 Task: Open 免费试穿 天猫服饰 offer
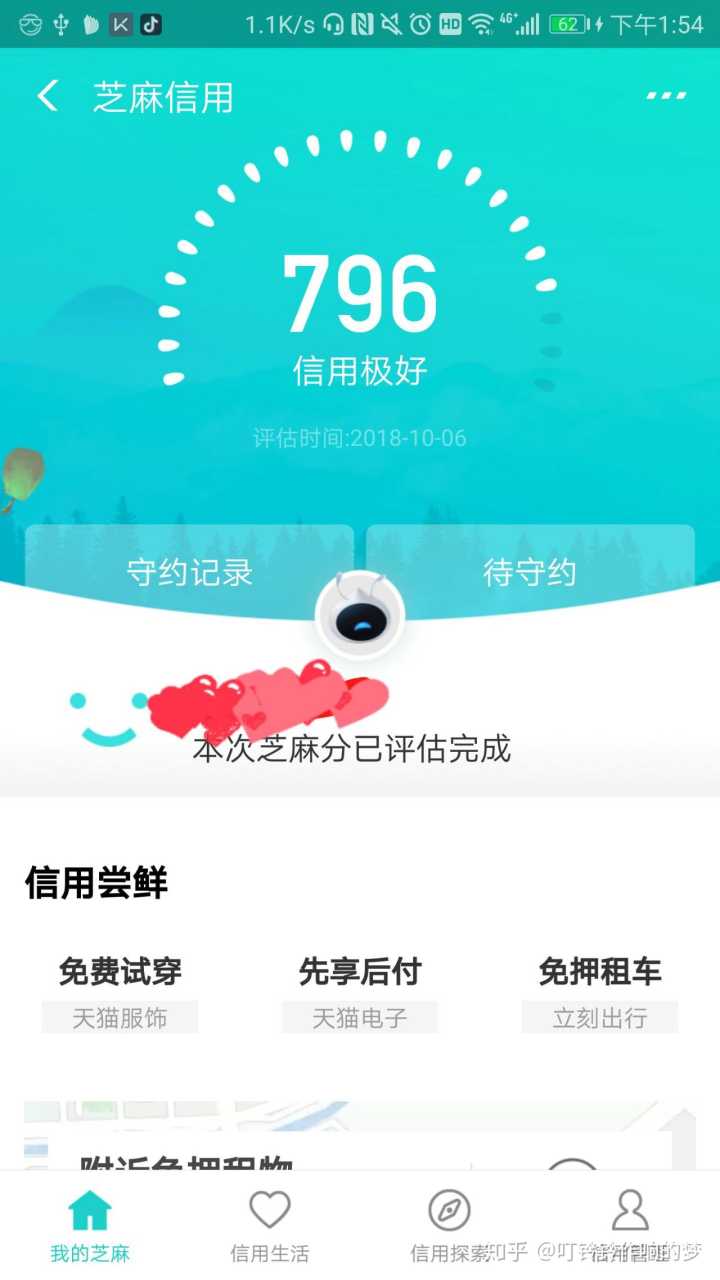coord(120,992)
